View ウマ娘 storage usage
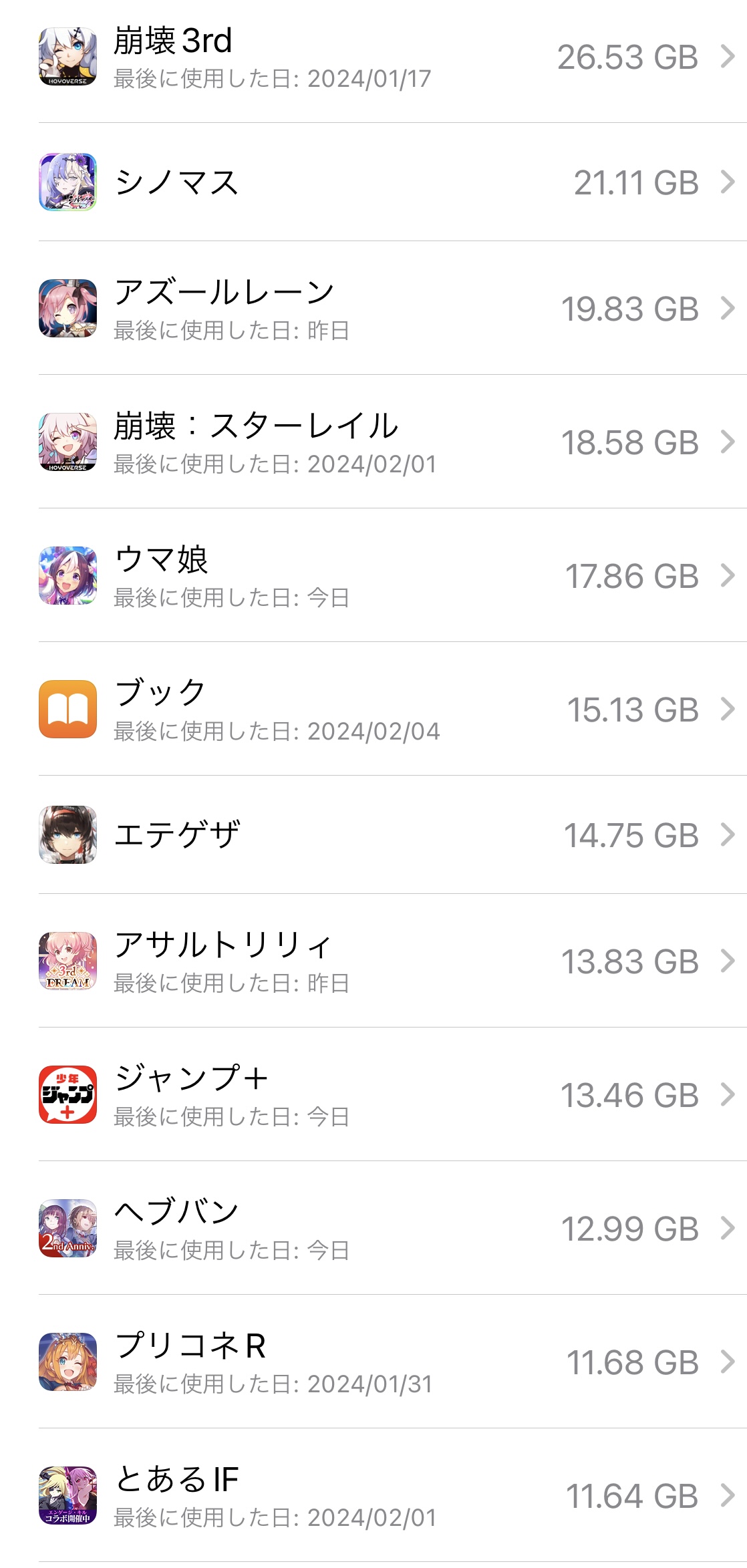 click(374, 576)
